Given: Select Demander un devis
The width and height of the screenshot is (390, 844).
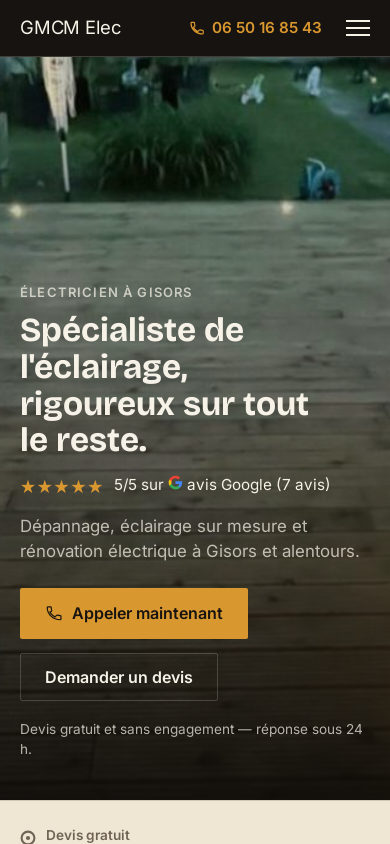Looking at the screenshot, I should point(119,677).
